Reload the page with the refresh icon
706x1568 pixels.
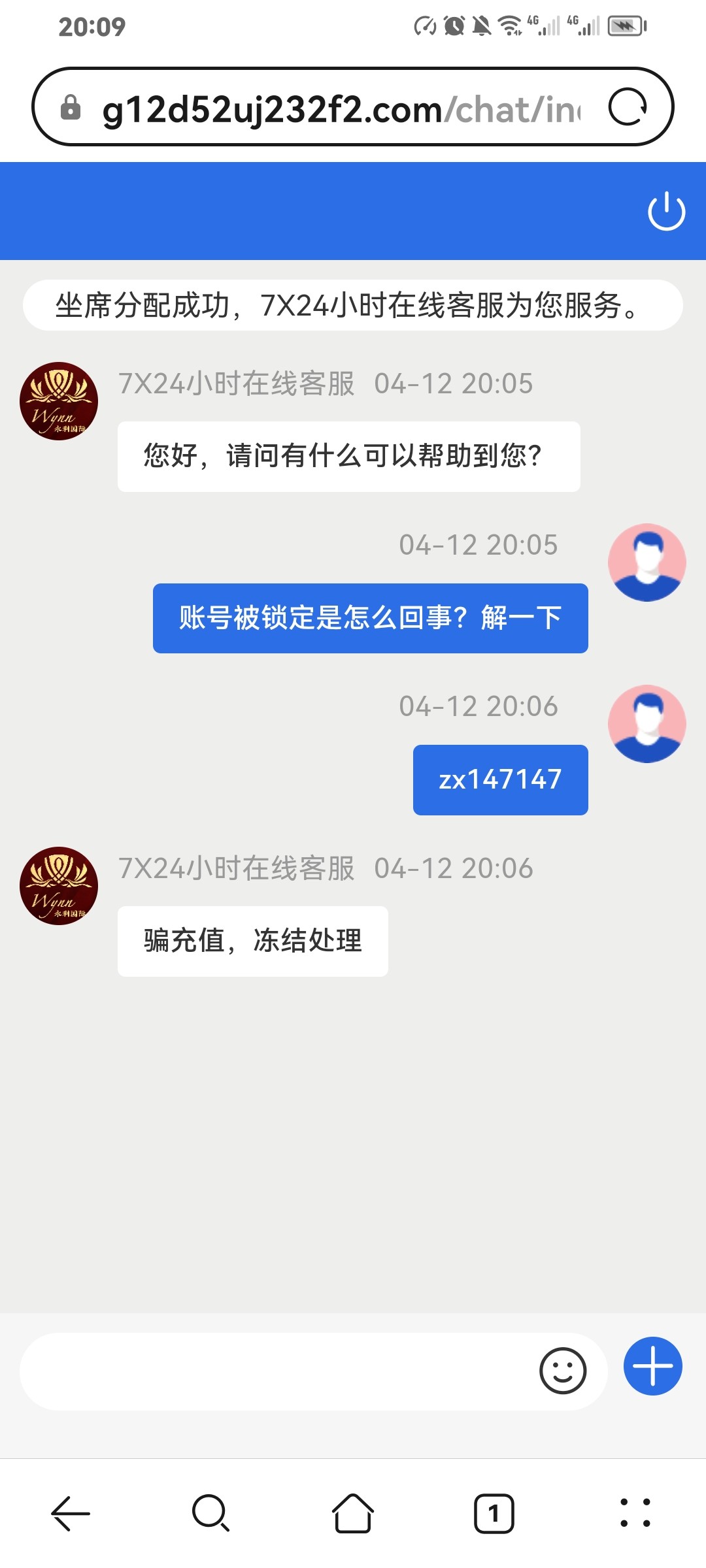[628, 106]
